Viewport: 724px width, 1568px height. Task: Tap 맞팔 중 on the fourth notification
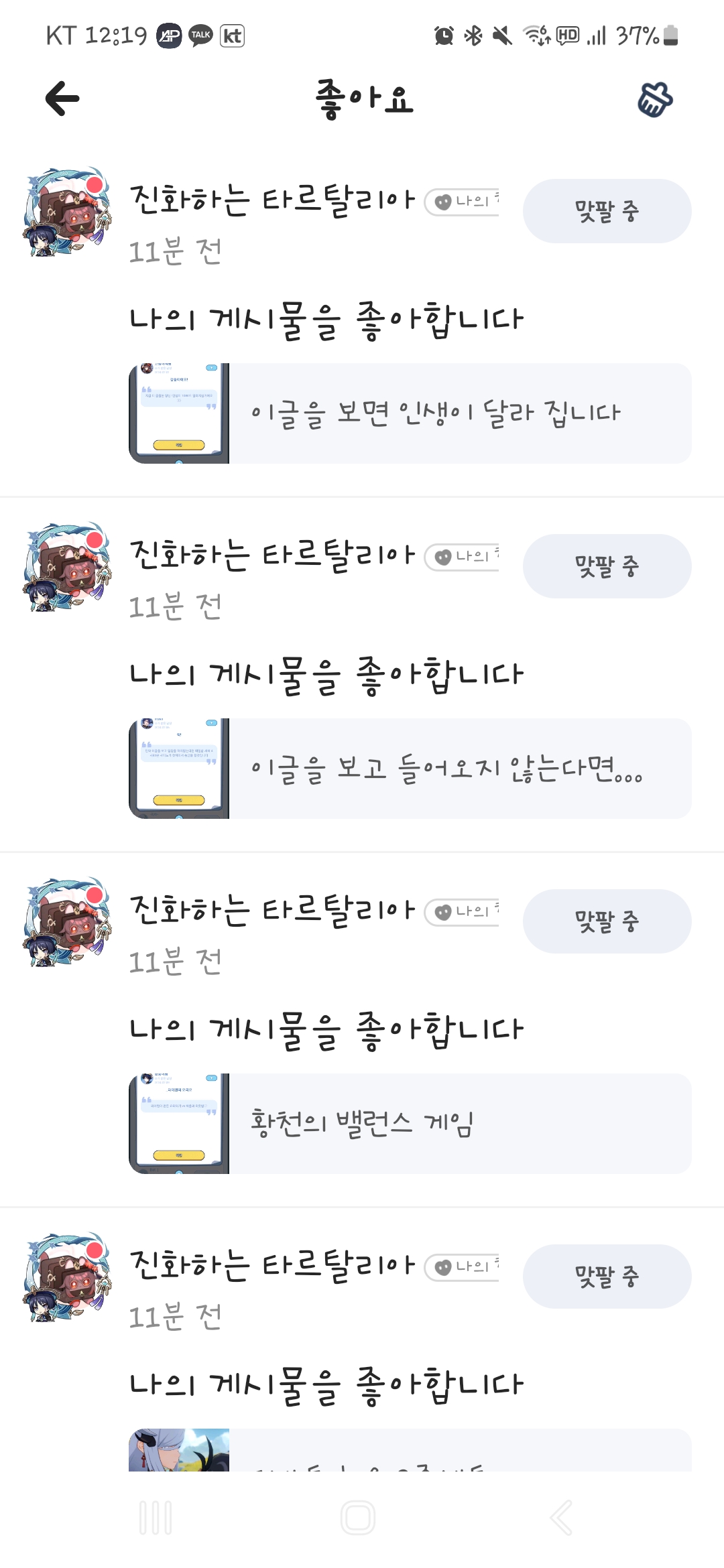point(605,1277)
